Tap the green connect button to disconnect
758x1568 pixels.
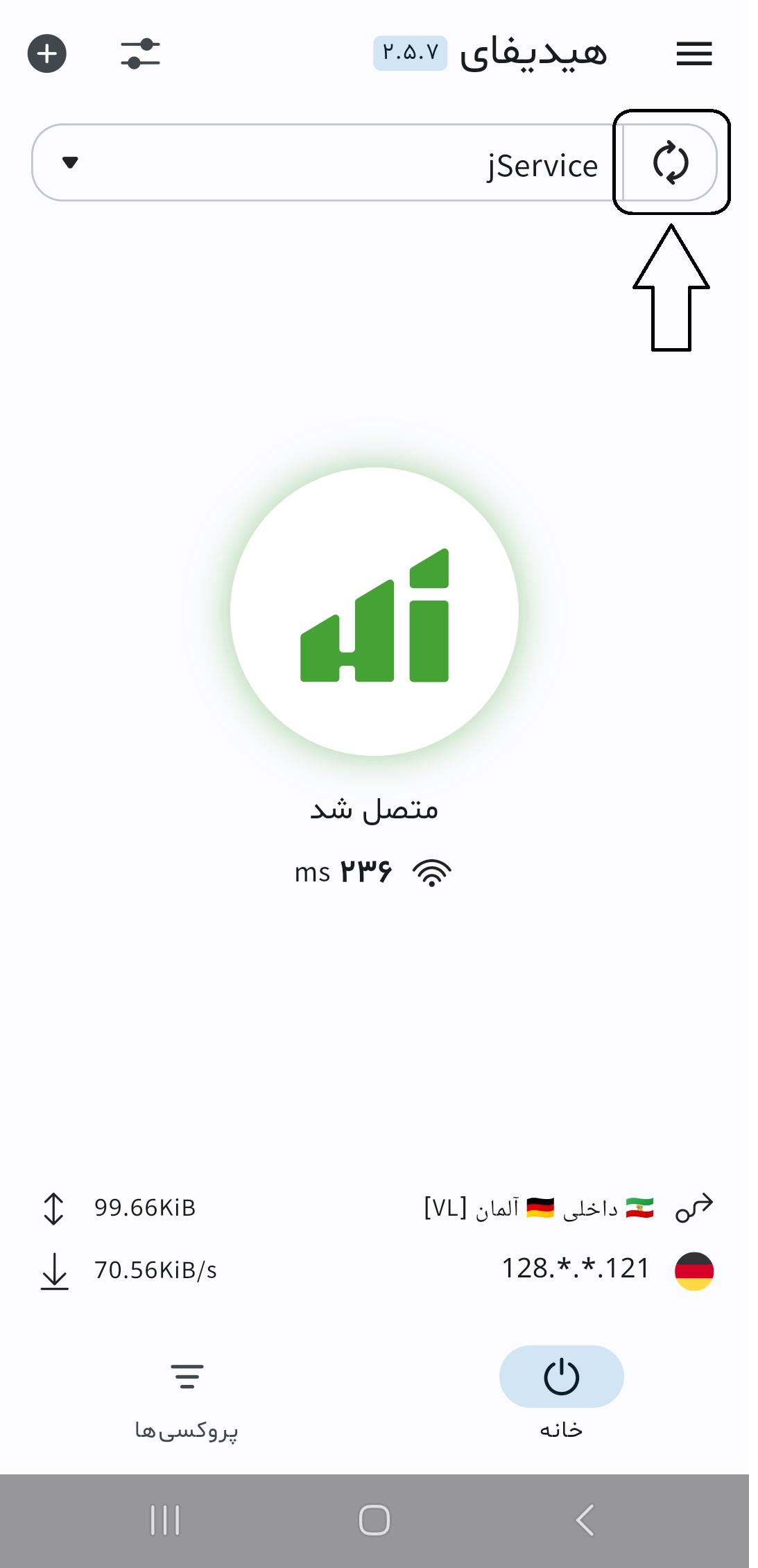[x=374, y=612]
